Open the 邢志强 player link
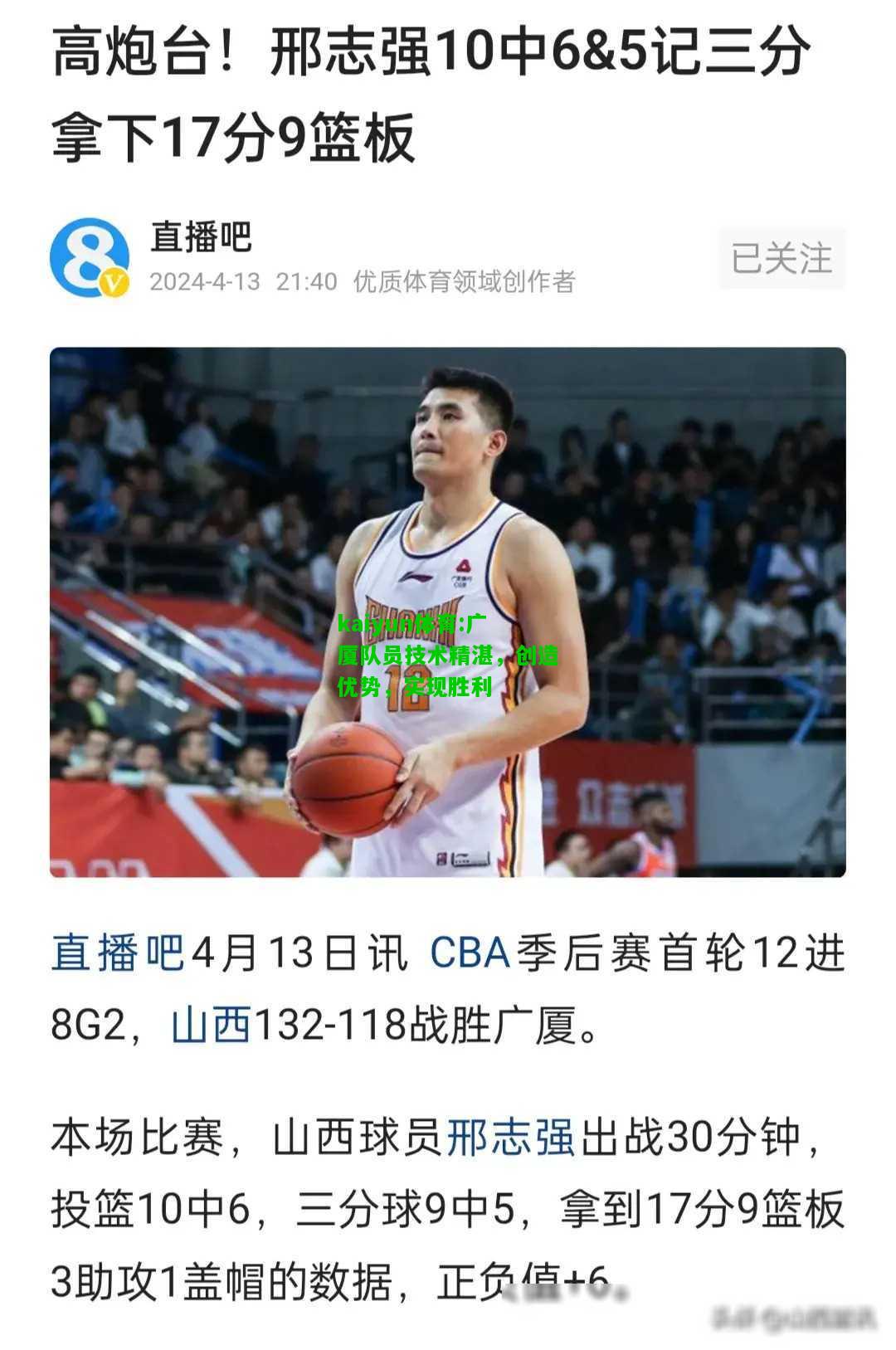This screenshot has height=1350, width=896. pos(510,1136)
